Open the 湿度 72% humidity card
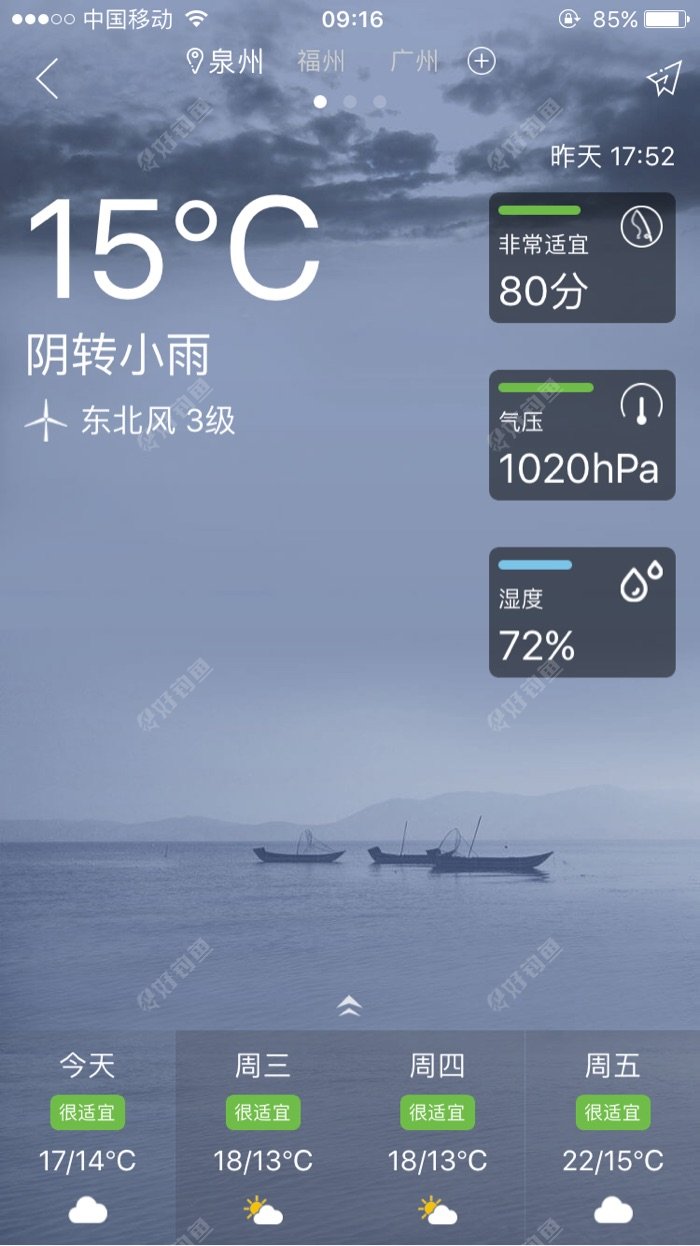 [x=582, y=612]
